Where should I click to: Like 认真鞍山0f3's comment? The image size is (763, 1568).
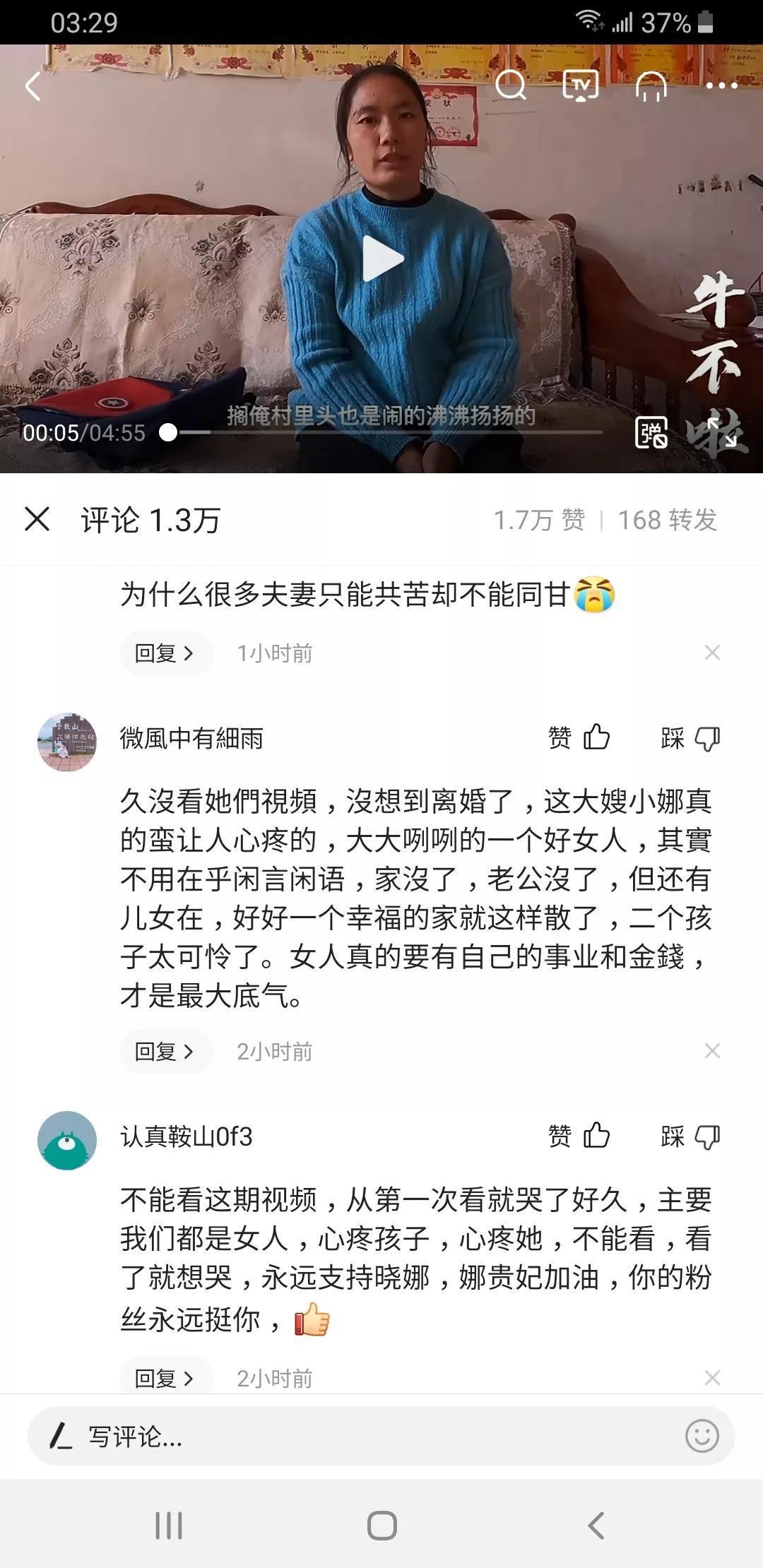tap(580, 1136)
